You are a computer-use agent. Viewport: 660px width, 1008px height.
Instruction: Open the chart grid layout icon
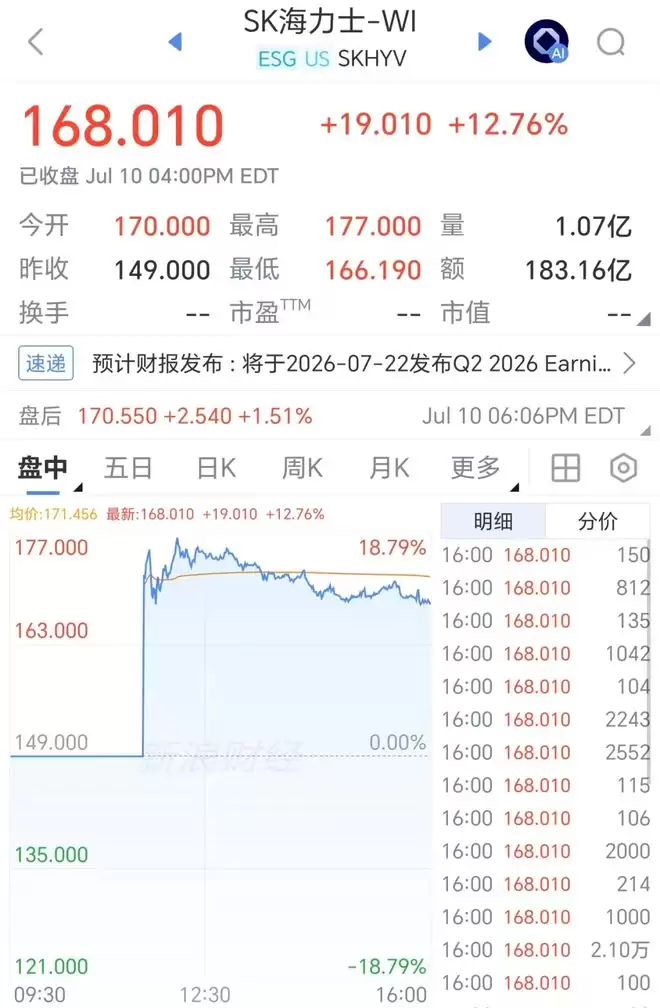tap(566, 468)
